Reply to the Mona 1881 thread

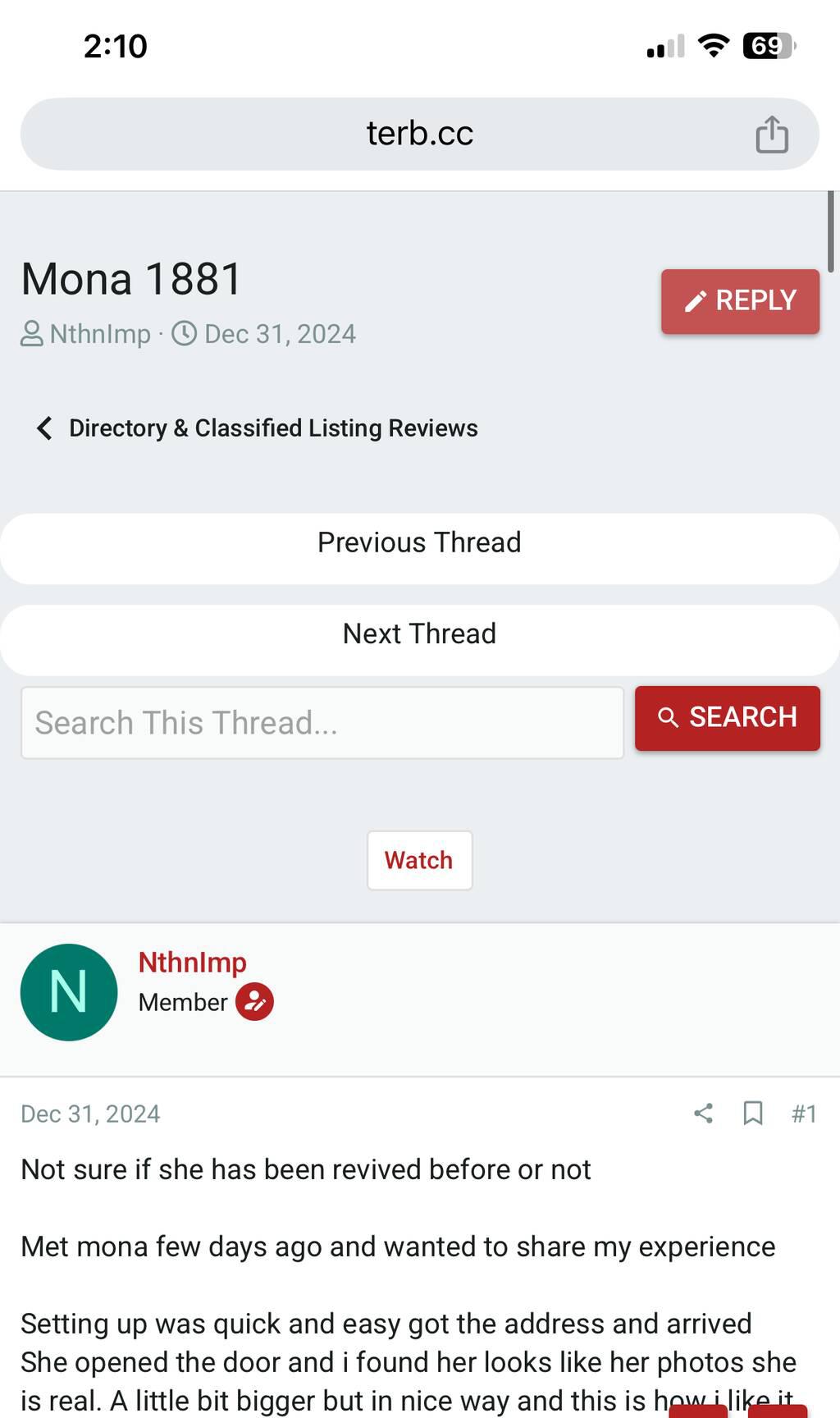740,301
